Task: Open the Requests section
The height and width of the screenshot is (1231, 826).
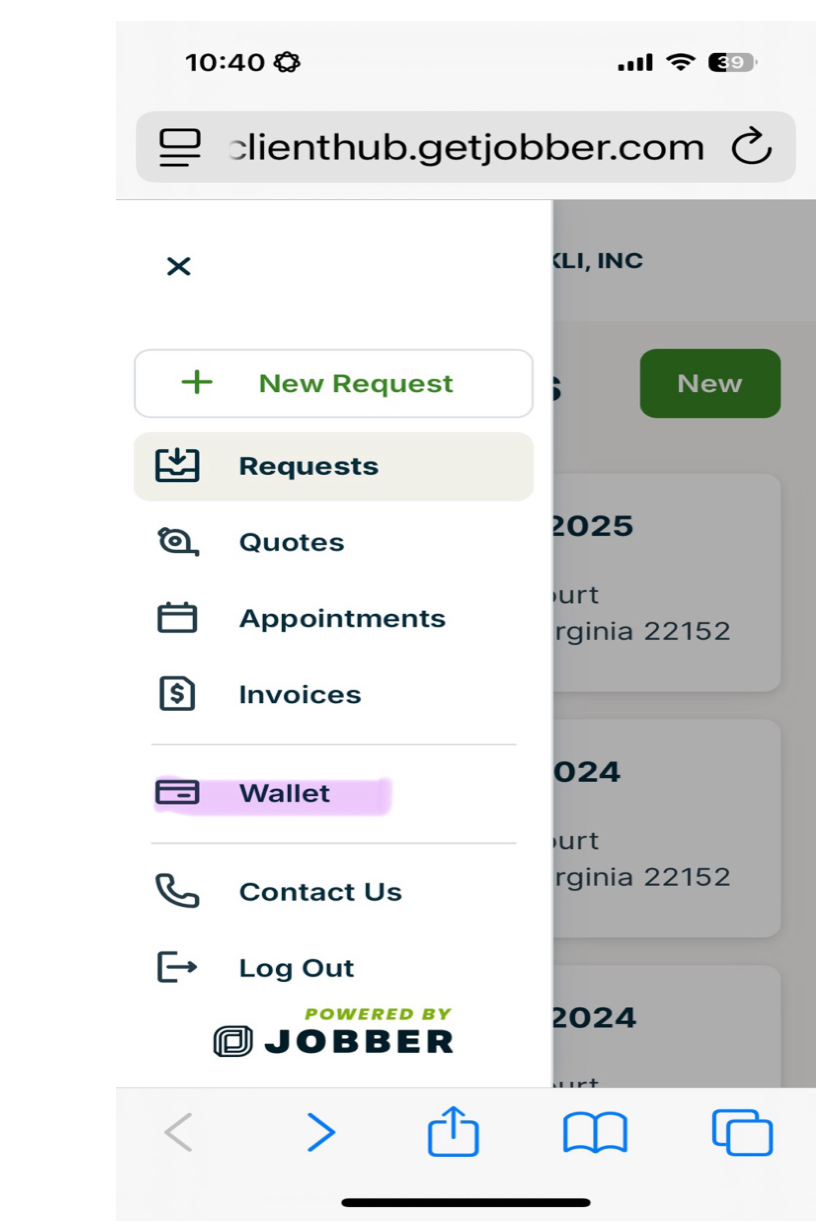Action: [333, 466]
